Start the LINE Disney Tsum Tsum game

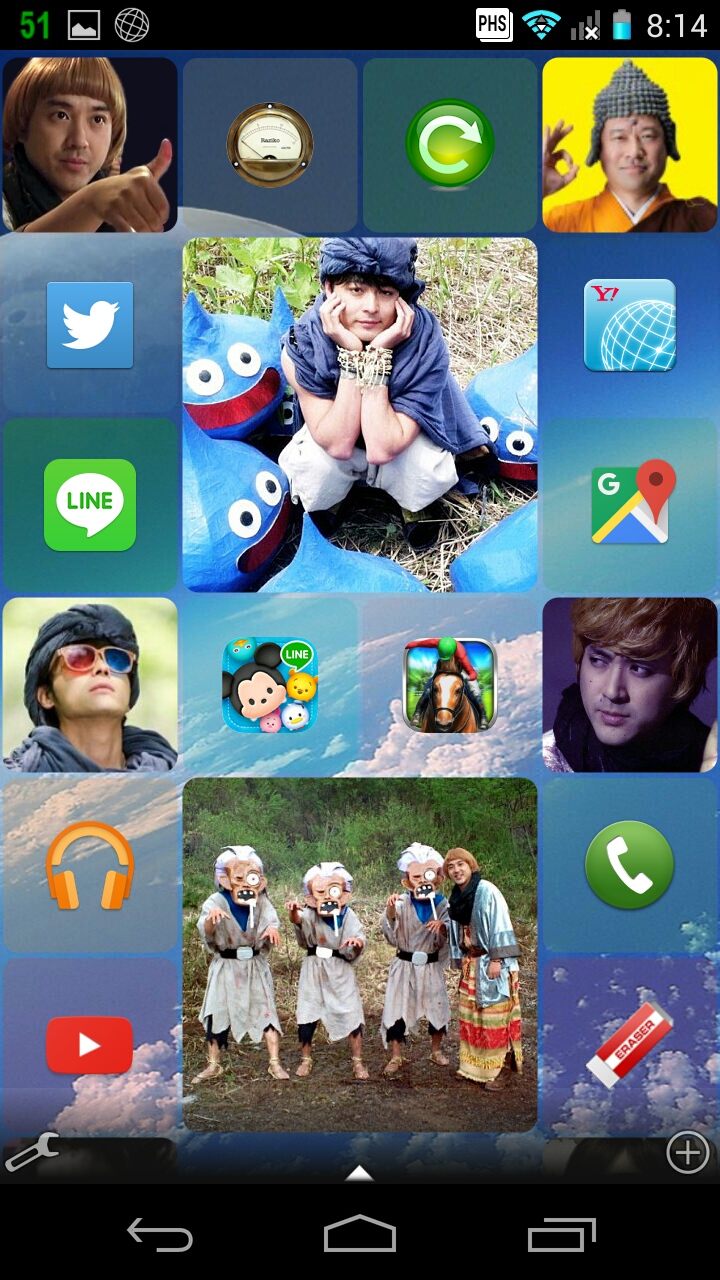point(270,685)
